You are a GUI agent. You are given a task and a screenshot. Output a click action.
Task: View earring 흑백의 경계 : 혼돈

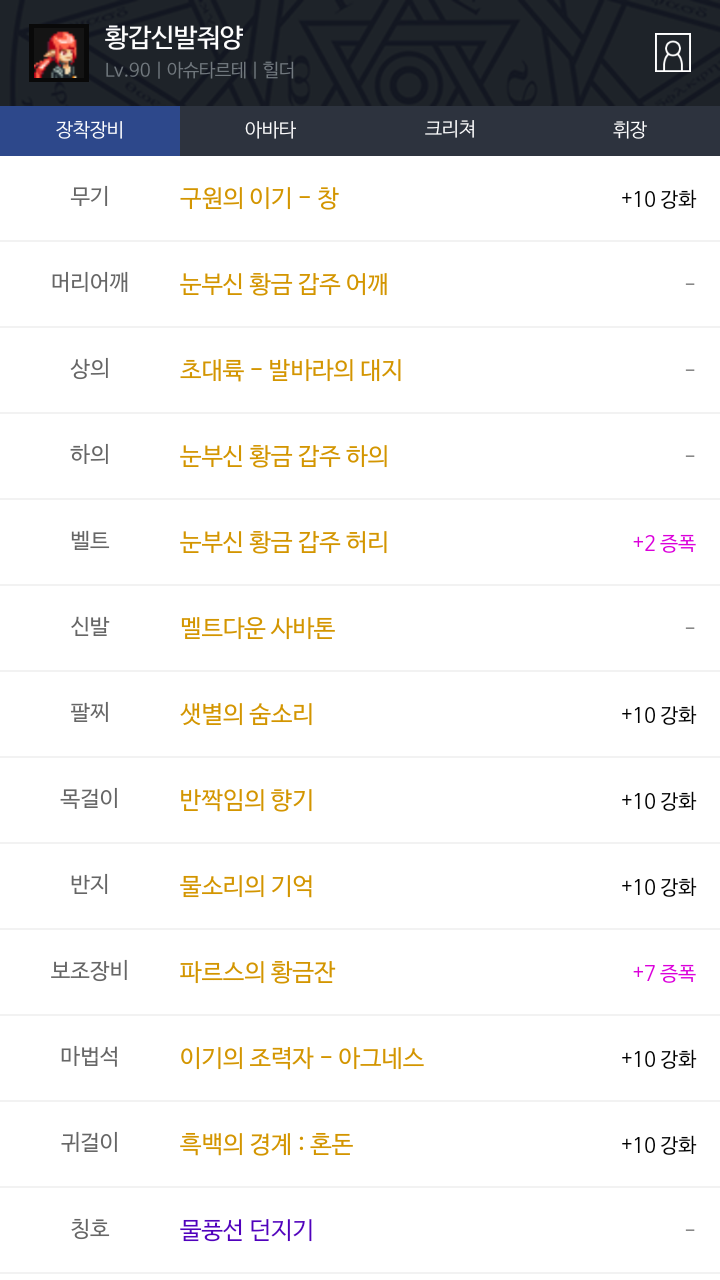pos(266,1144)
